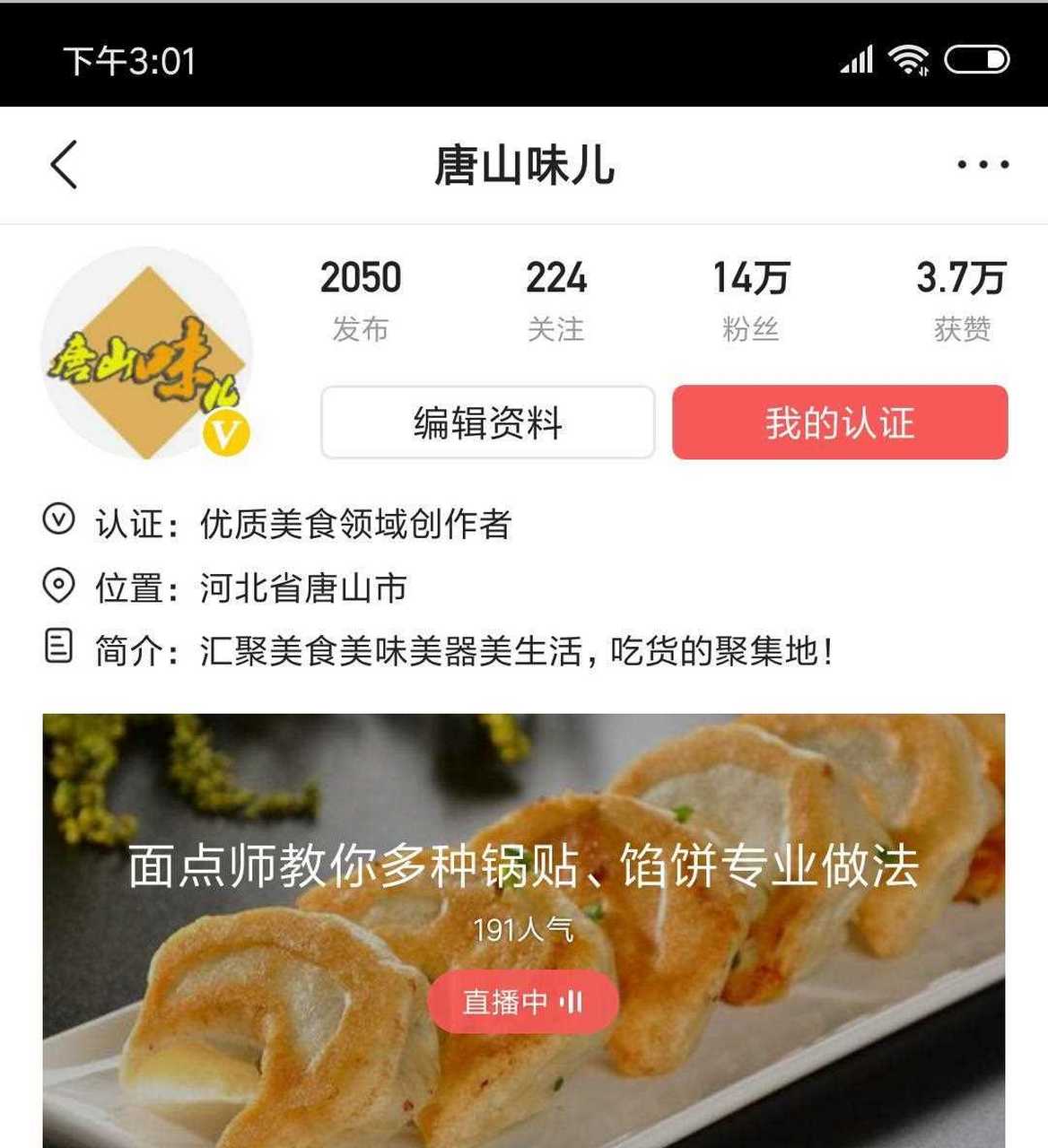
Task: Open the three-dot more options menu
Action: 977,163
